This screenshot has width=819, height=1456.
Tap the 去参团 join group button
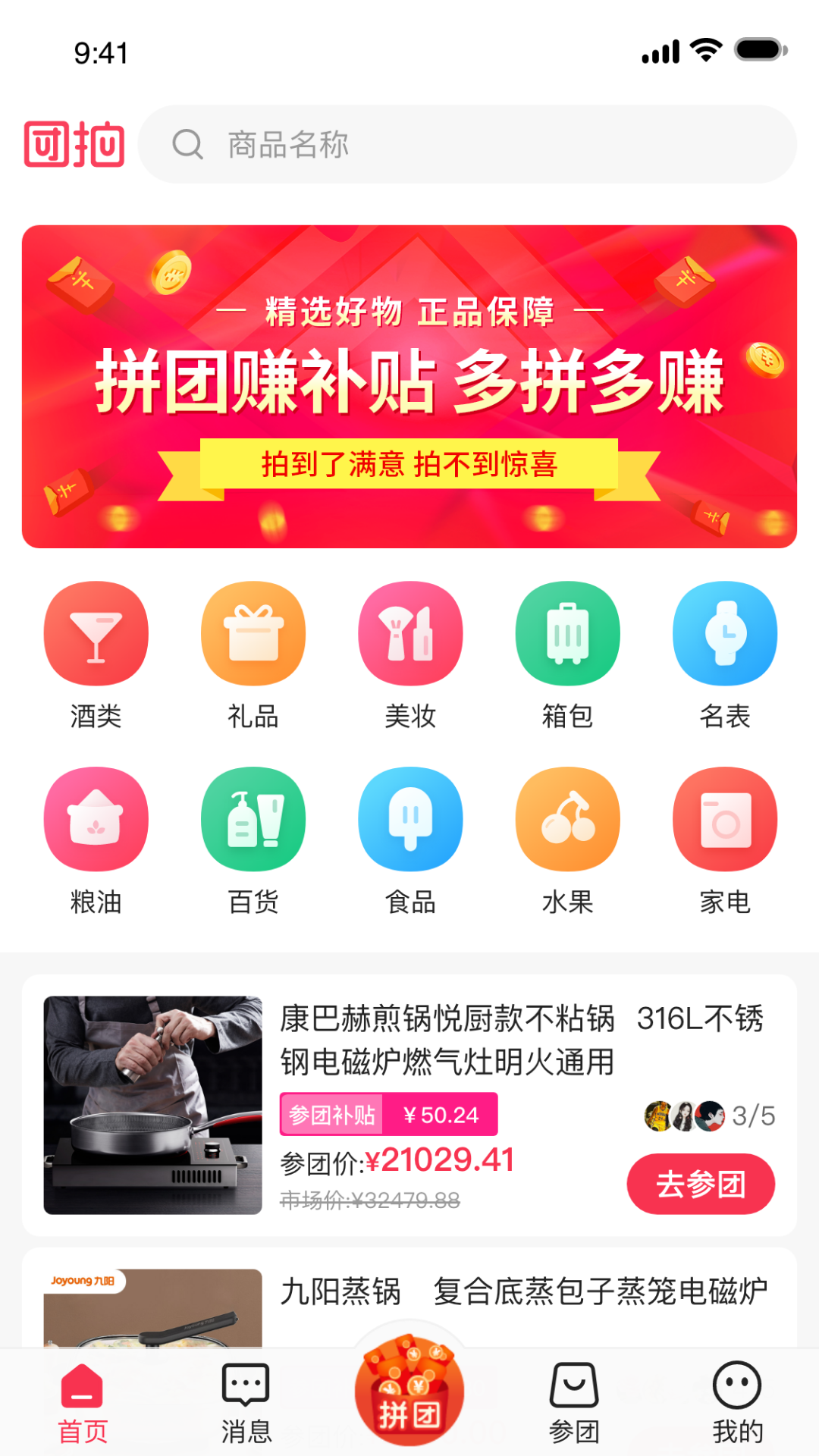tap(701, 1185)
